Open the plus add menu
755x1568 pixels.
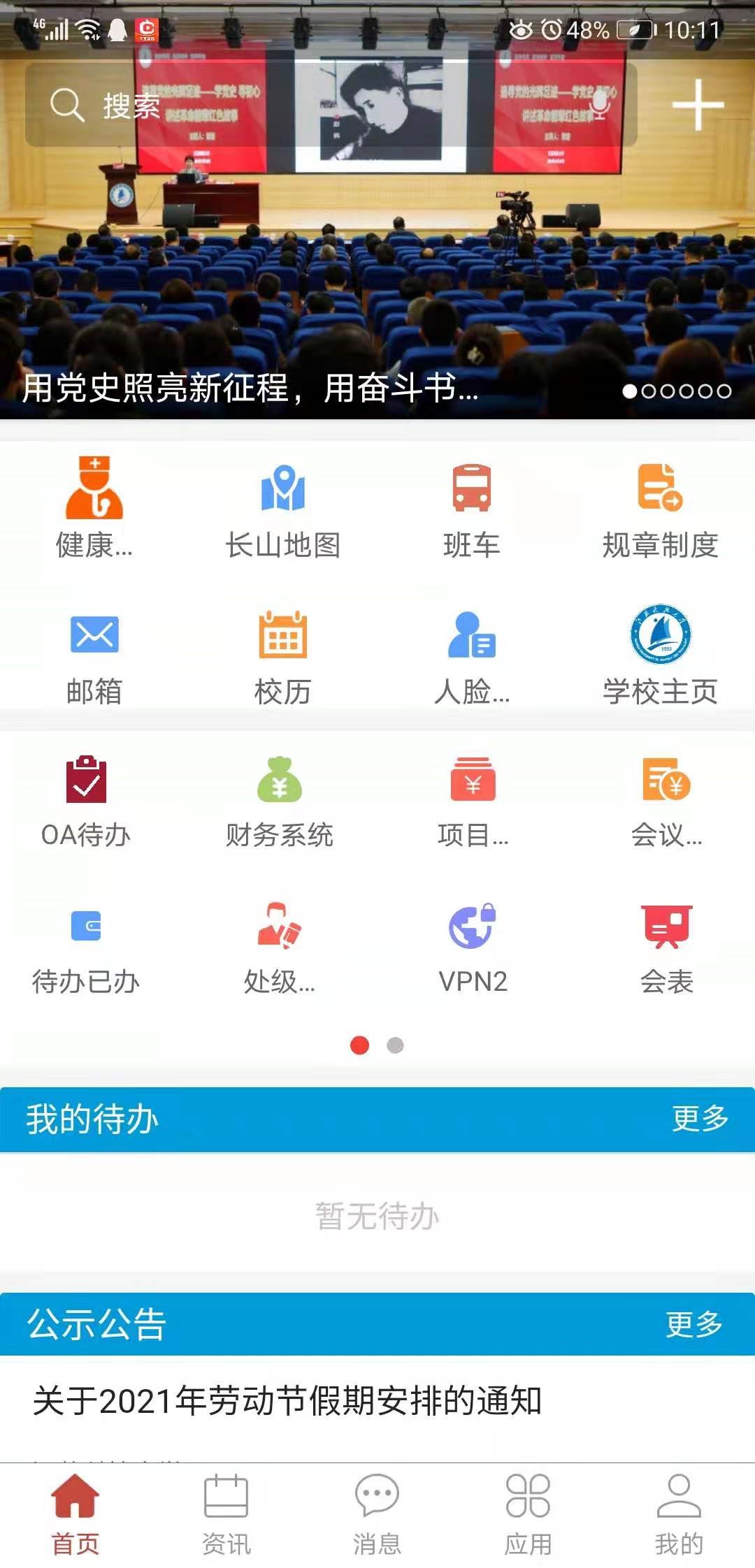[697, 105]
